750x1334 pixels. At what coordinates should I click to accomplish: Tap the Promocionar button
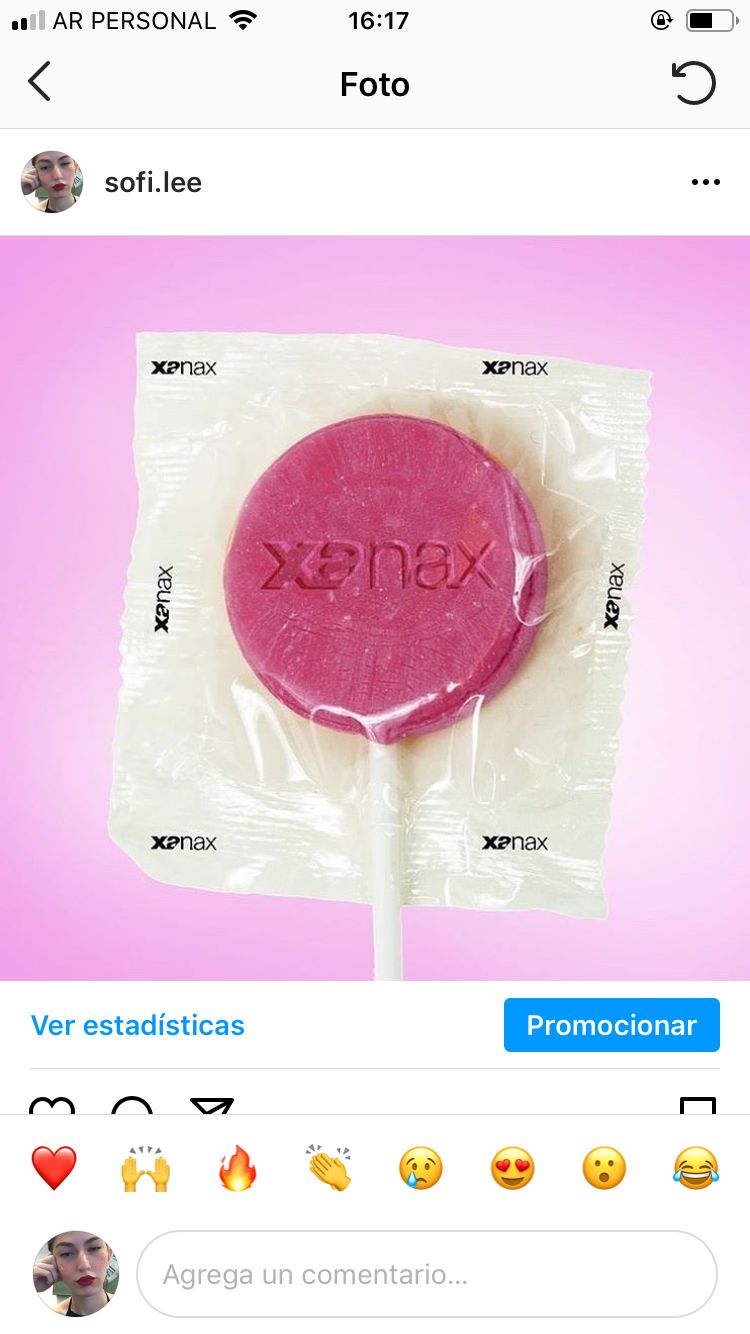click(612, 1025)
